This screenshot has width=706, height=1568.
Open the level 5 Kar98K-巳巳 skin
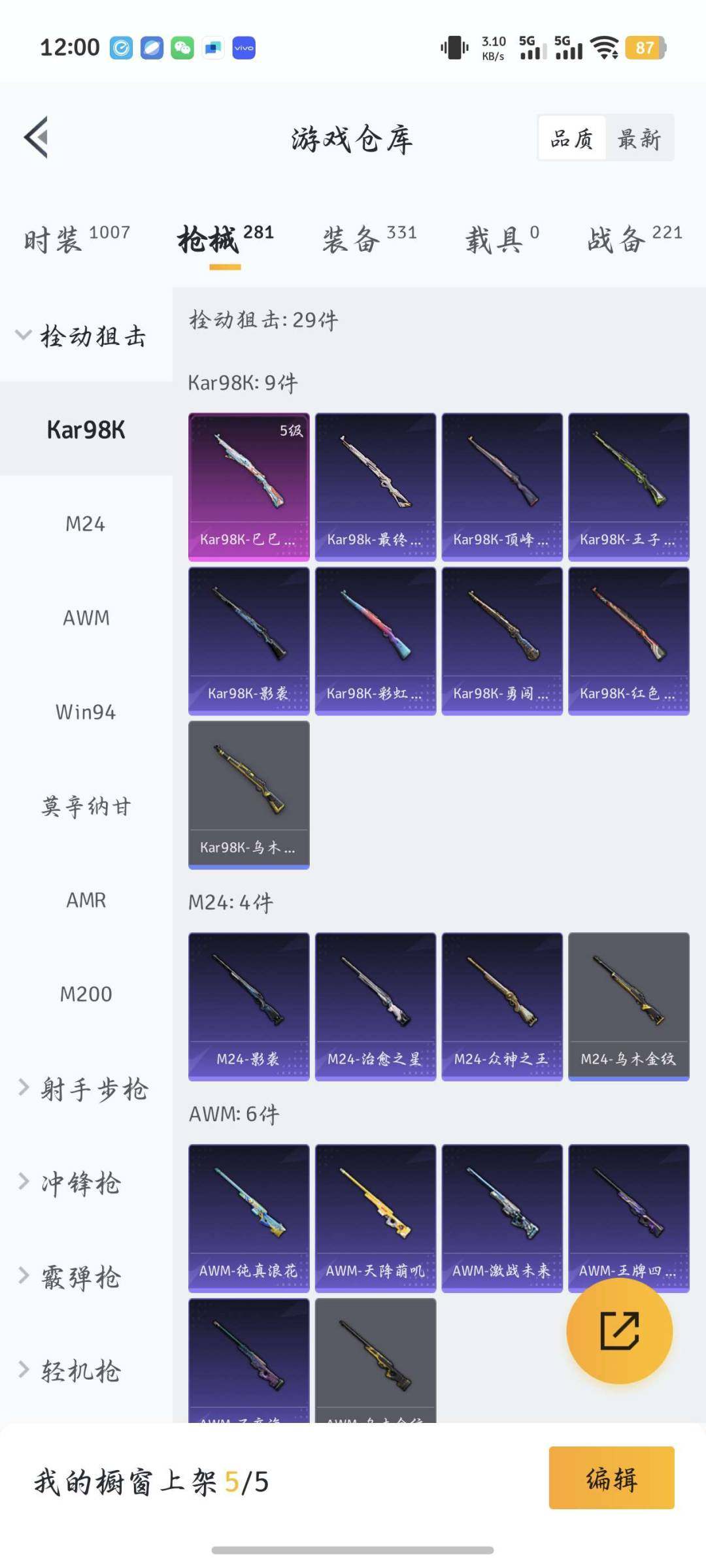point(248,487)
